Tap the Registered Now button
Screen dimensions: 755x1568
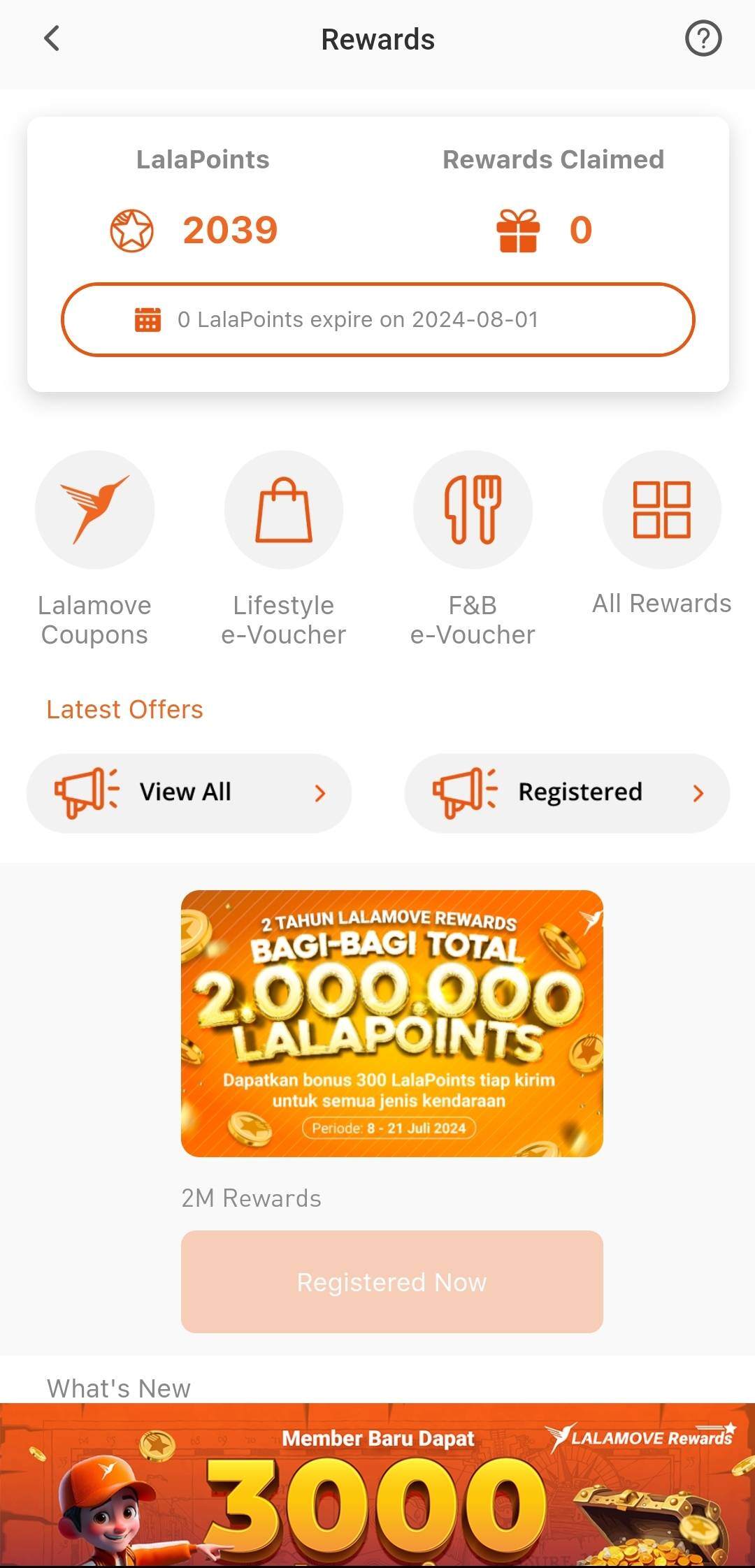(391, 1282)
